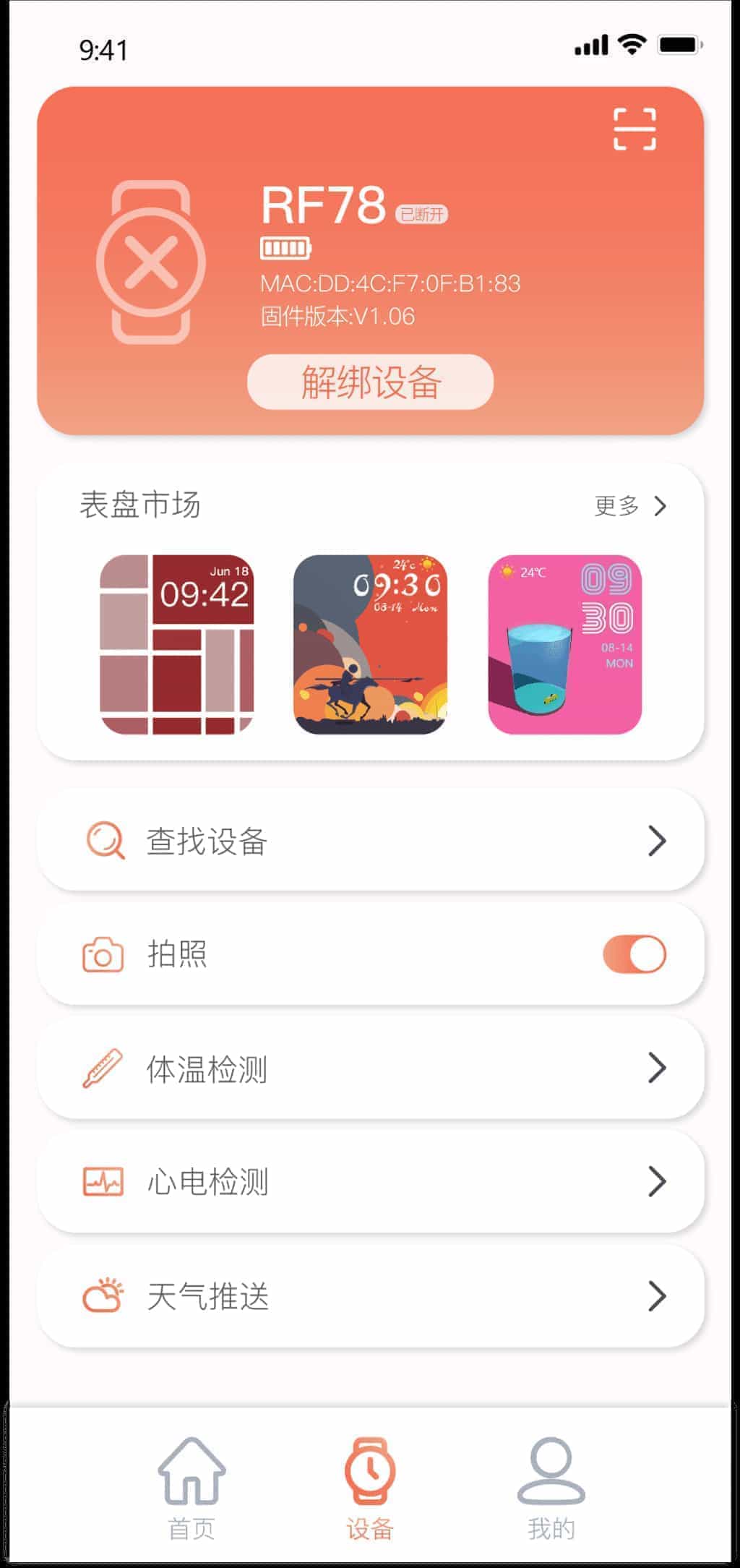Open the horse rider watch face thumbnail

(370, 645)
